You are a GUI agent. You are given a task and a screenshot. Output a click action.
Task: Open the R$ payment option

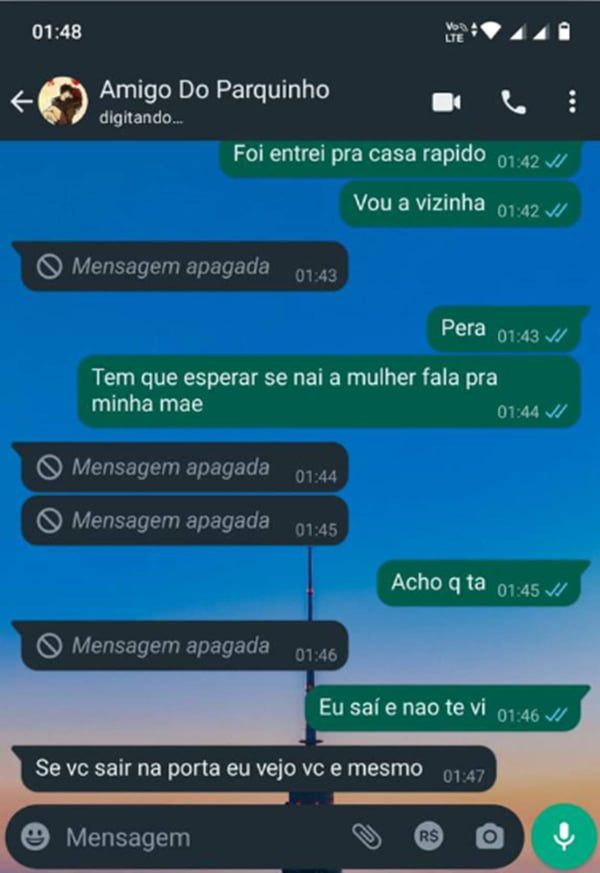[429, 837]
